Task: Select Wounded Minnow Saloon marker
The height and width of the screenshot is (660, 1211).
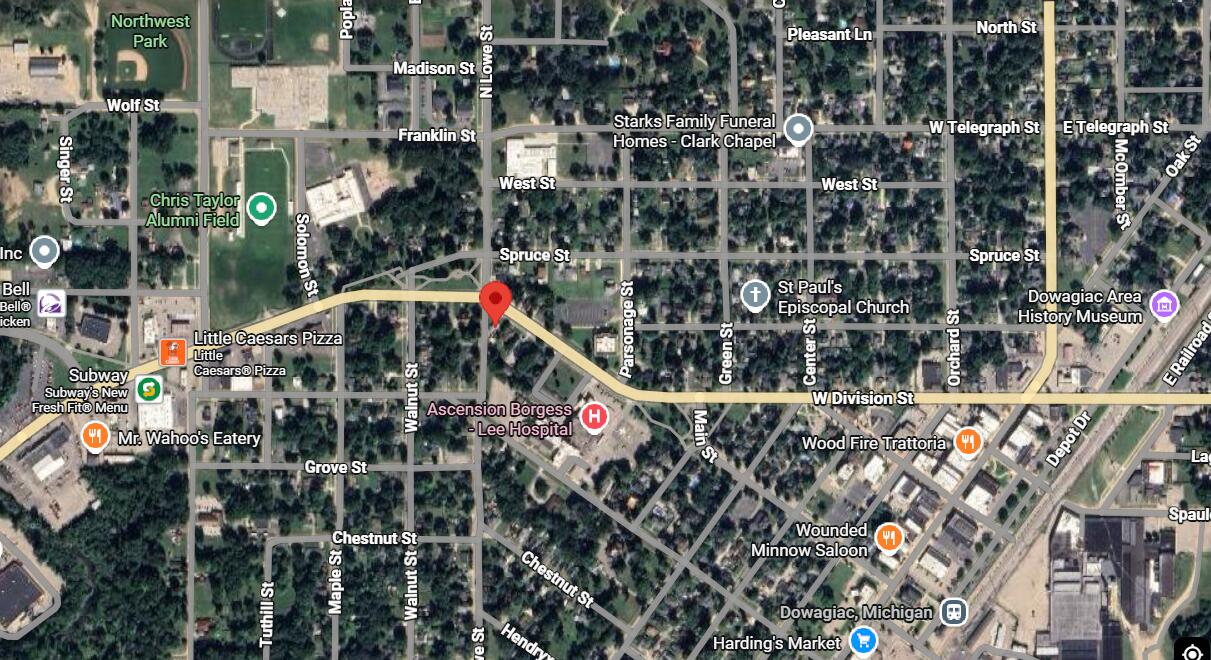Action: pos(889,538)
